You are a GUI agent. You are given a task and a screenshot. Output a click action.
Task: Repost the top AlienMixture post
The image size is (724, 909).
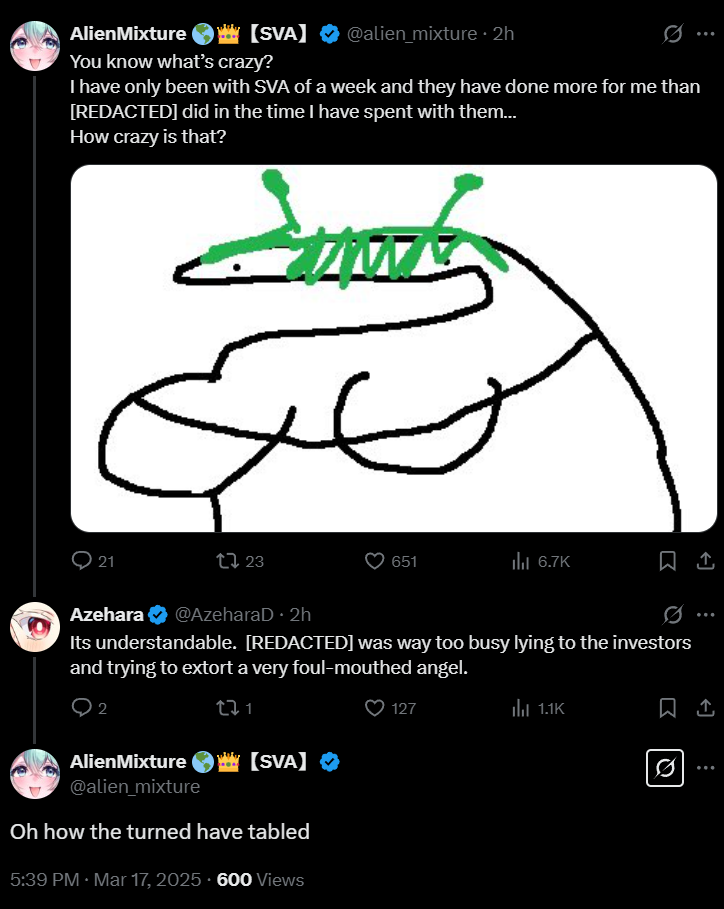228,561
